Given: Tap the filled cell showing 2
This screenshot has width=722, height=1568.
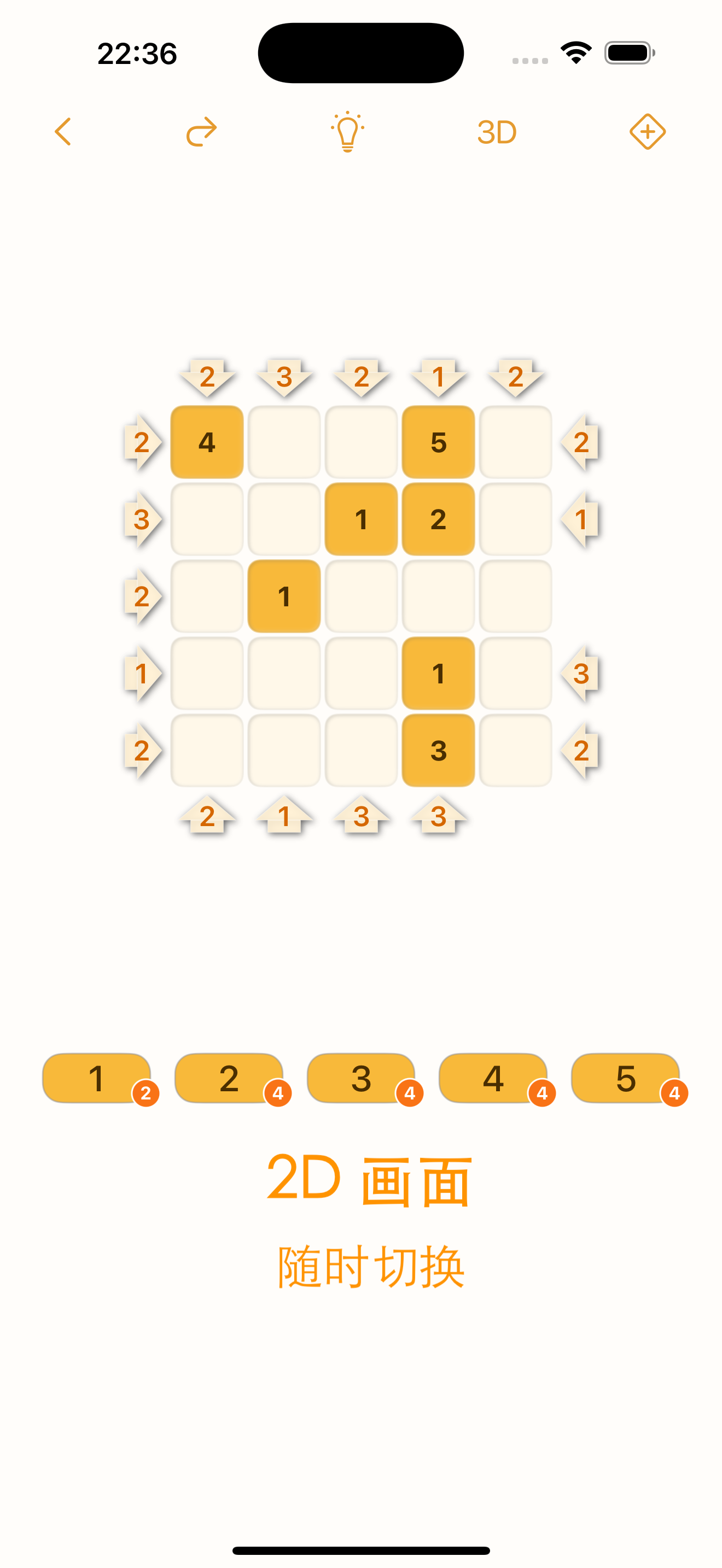Looking at the screenshot, I should [438, 519].
